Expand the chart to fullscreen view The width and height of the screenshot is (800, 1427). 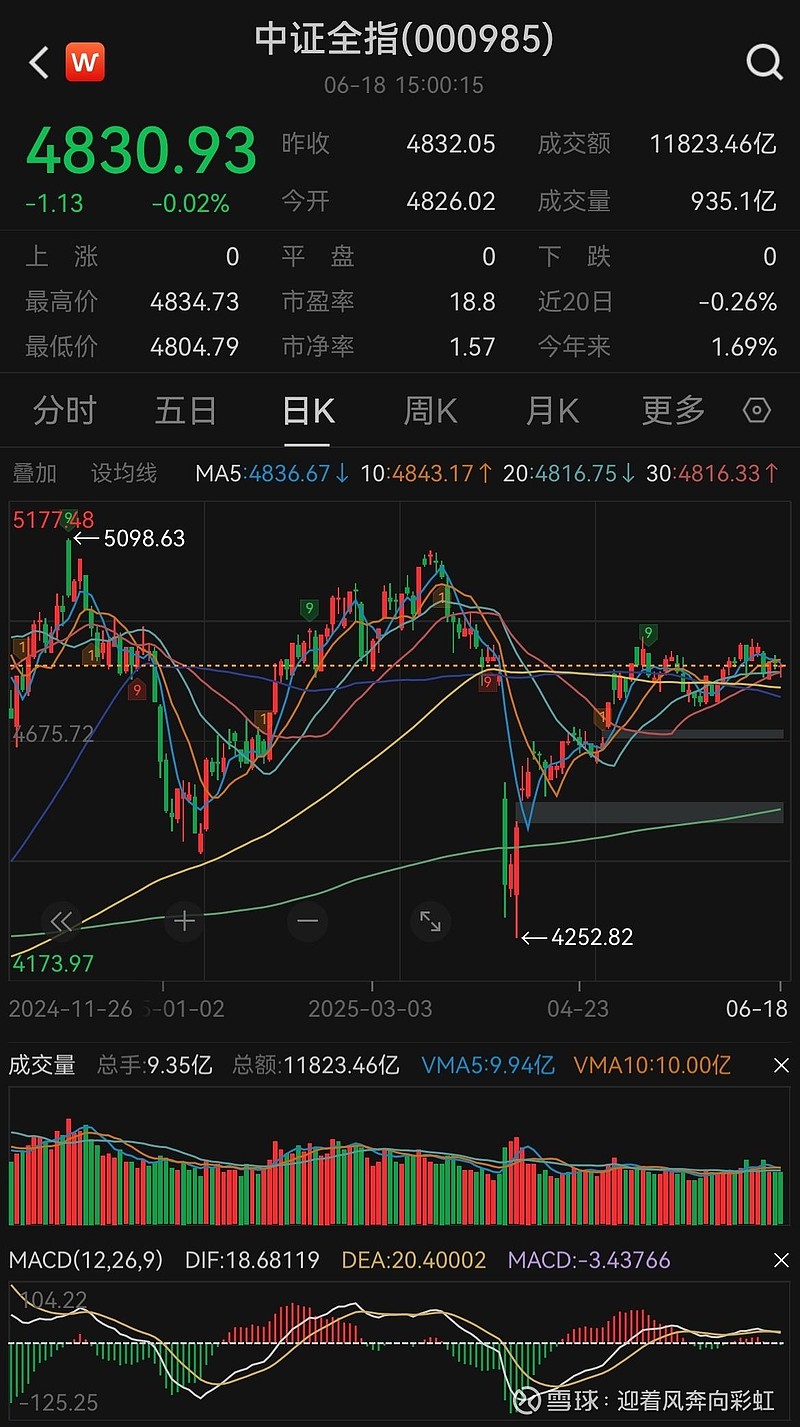pyautogui.click(x=430, y=922)
